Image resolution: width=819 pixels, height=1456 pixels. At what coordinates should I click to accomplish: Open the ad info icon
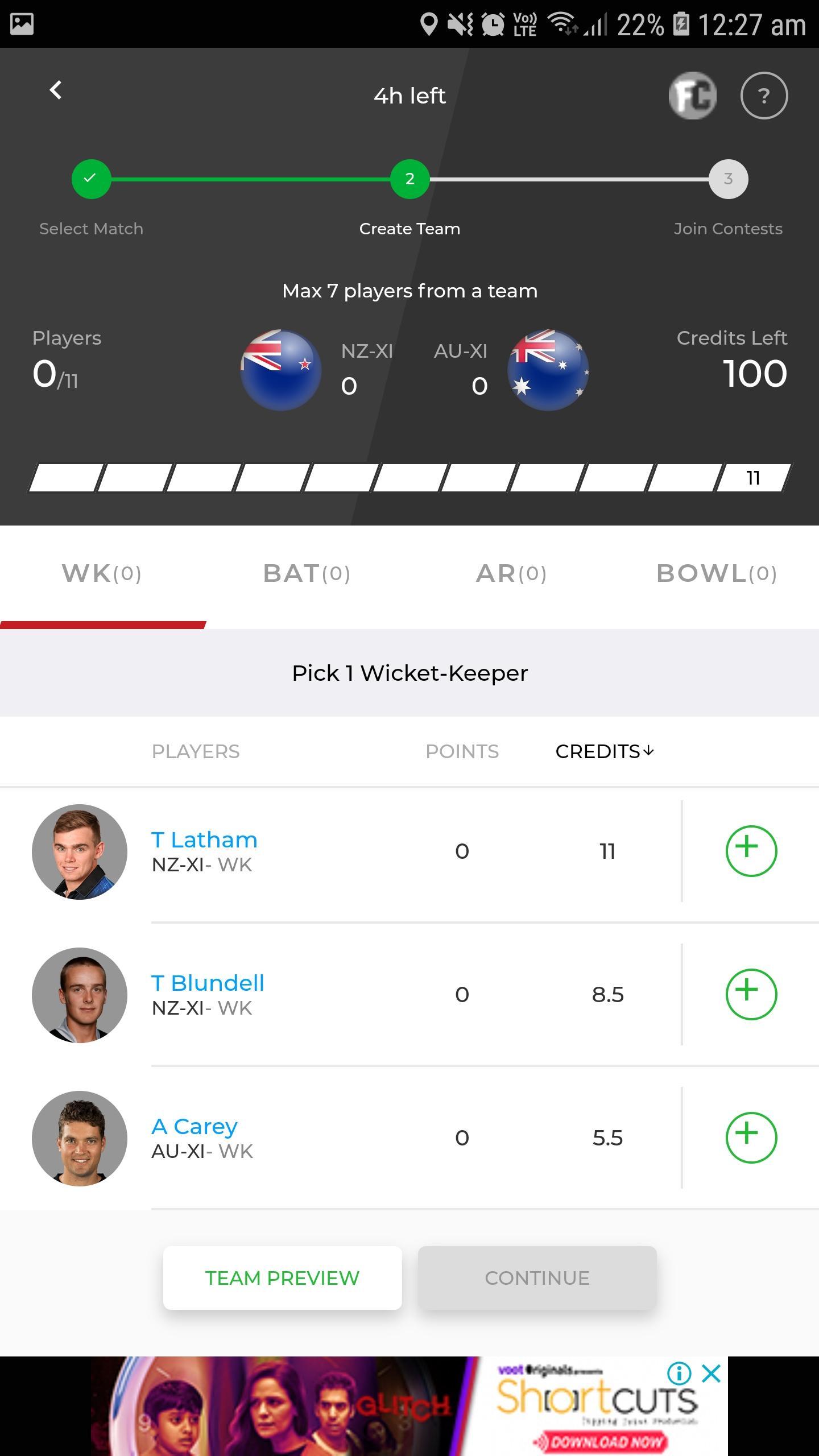point(679,1374)
